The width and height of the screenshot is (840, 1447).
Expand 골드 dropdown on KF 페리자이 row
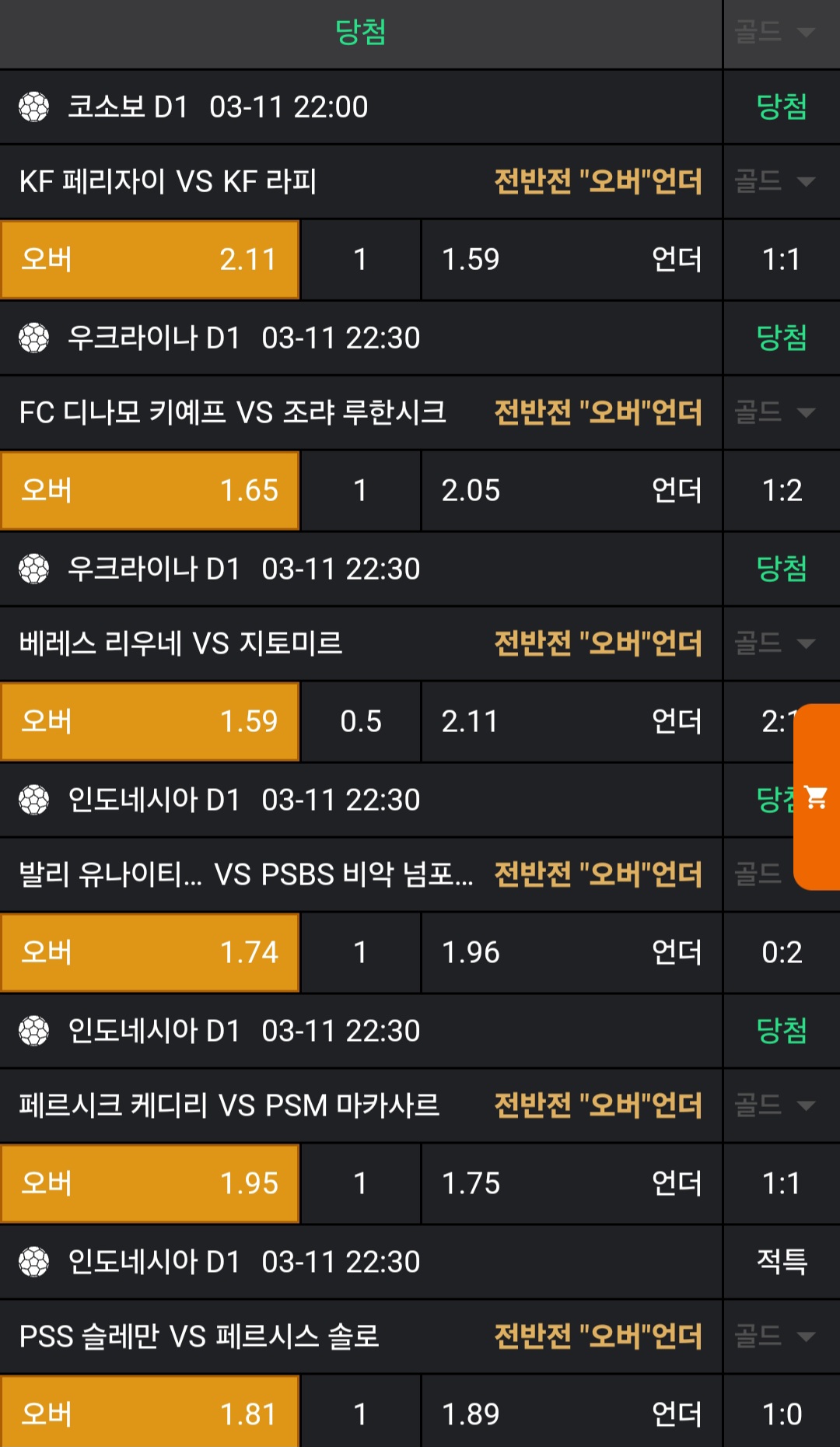[775, 182]
